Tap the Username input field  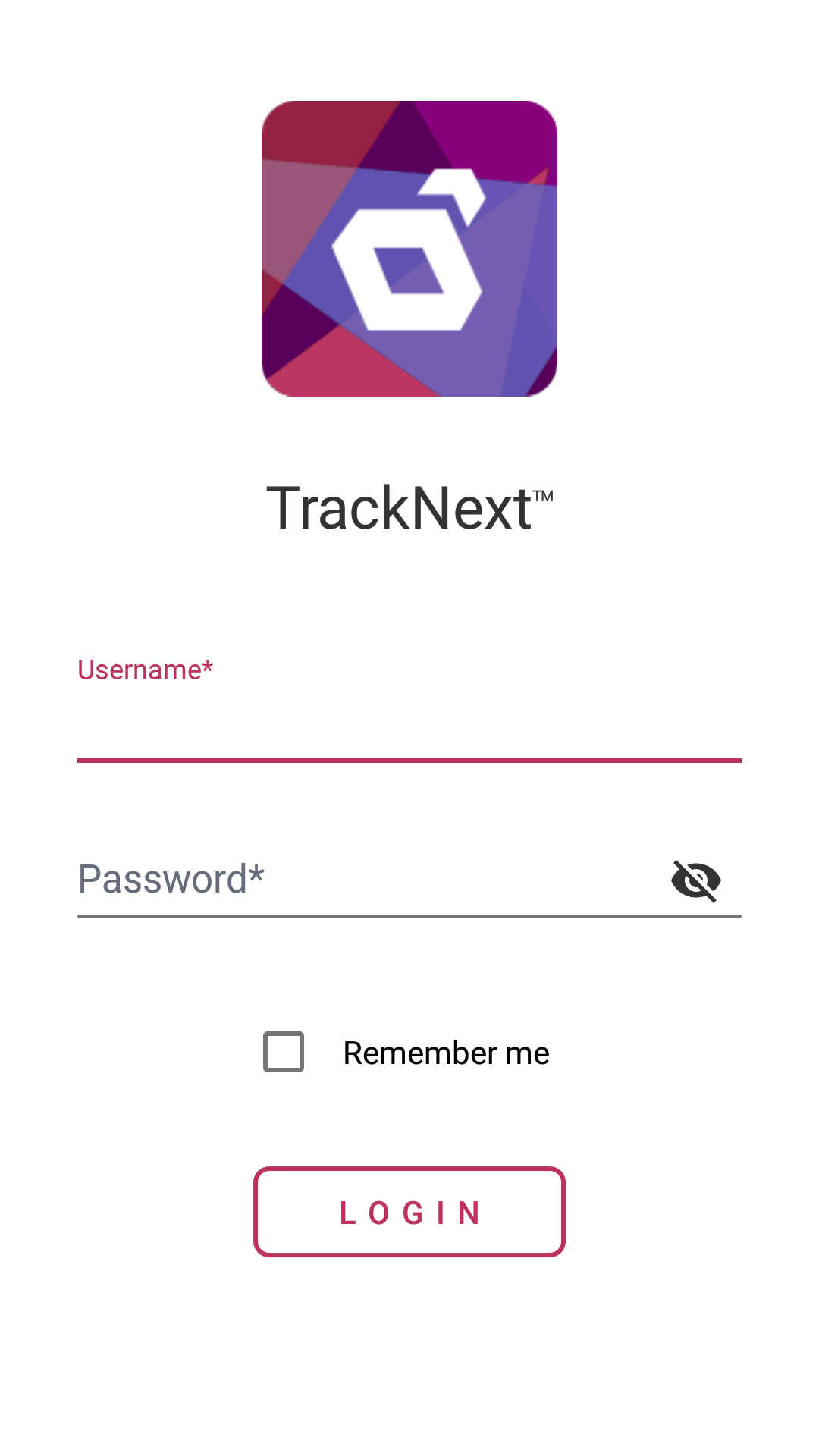[409, 709]
